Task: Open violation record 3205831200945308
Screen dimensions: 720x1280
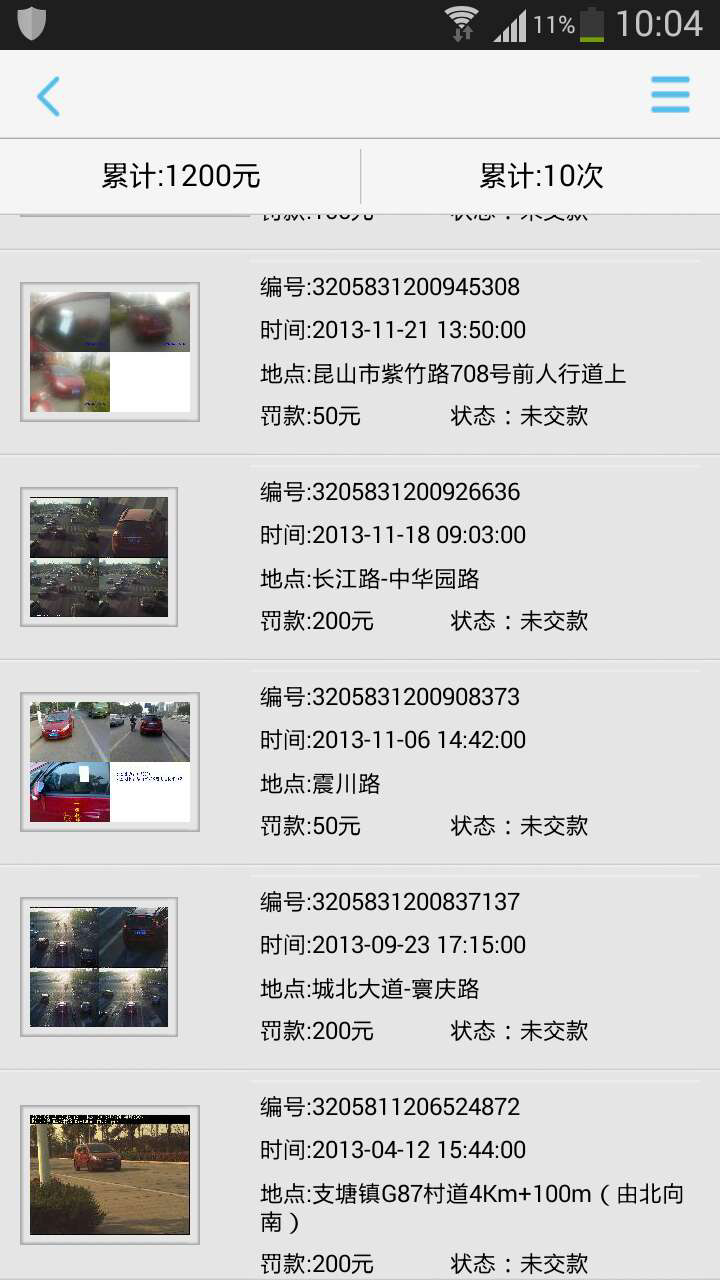Action: pos(360,352)
